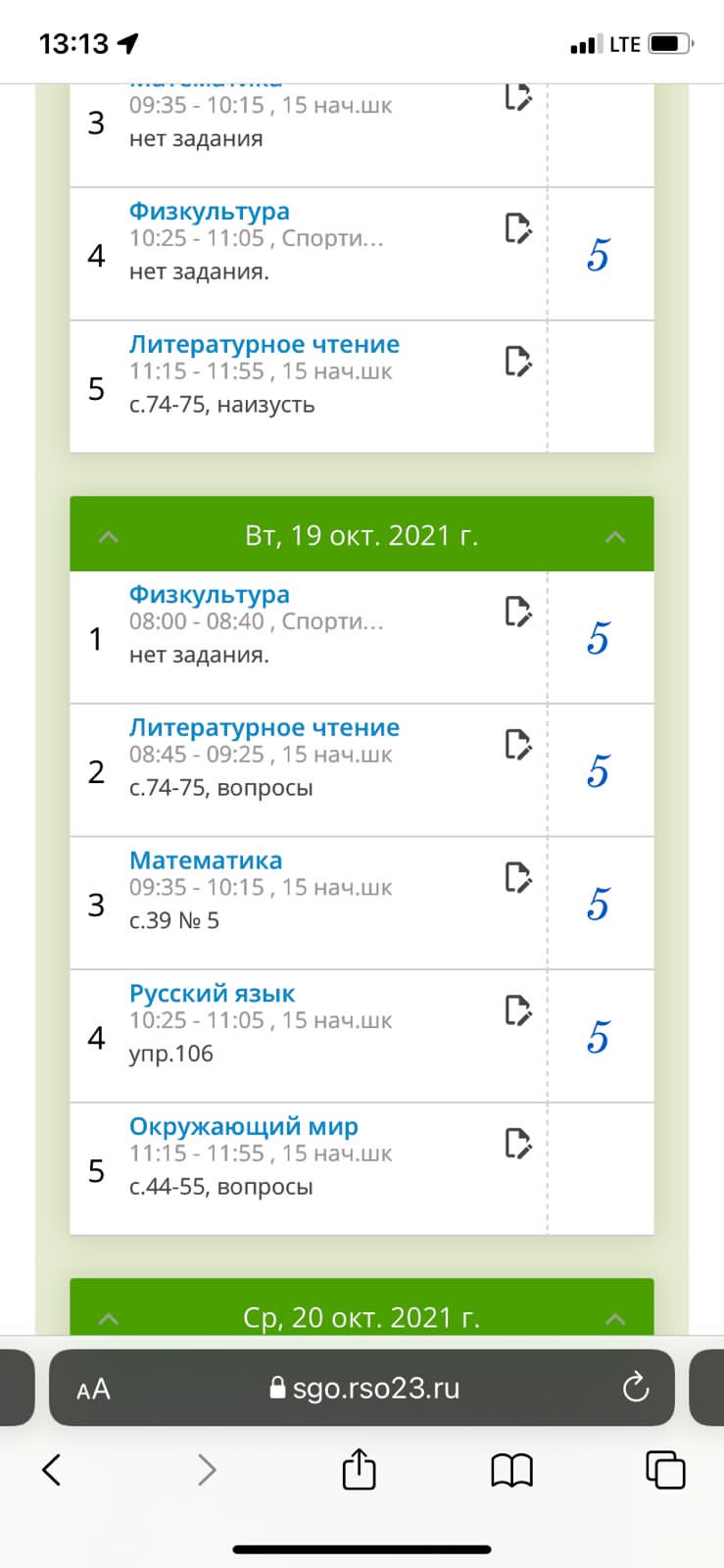Open homework note icon for Окружающий мир
Screen dimensions: 724x1568
click(x=517, y=1143)
